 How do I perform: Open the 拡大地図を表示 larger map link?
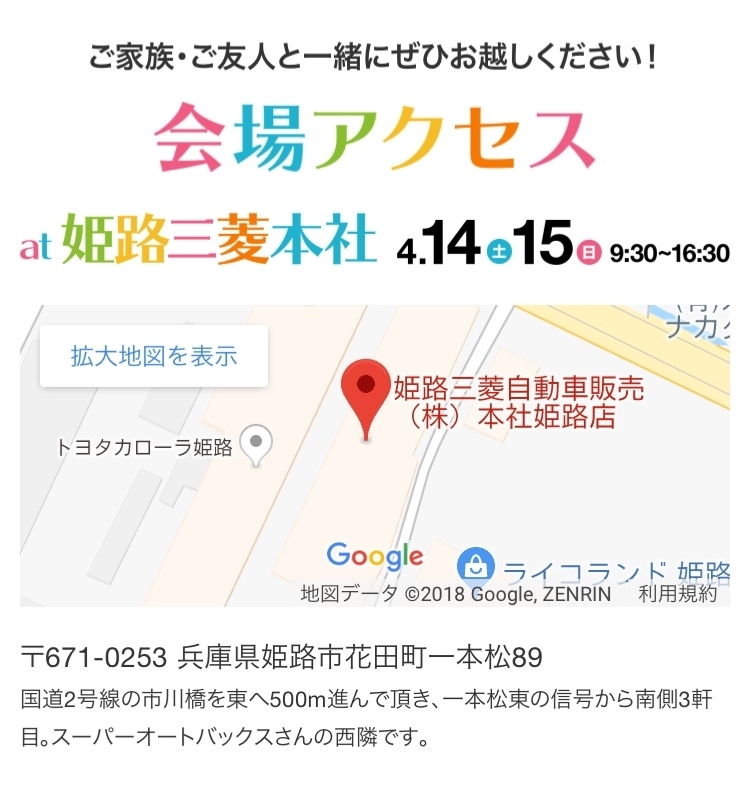(x=154, y=356)
